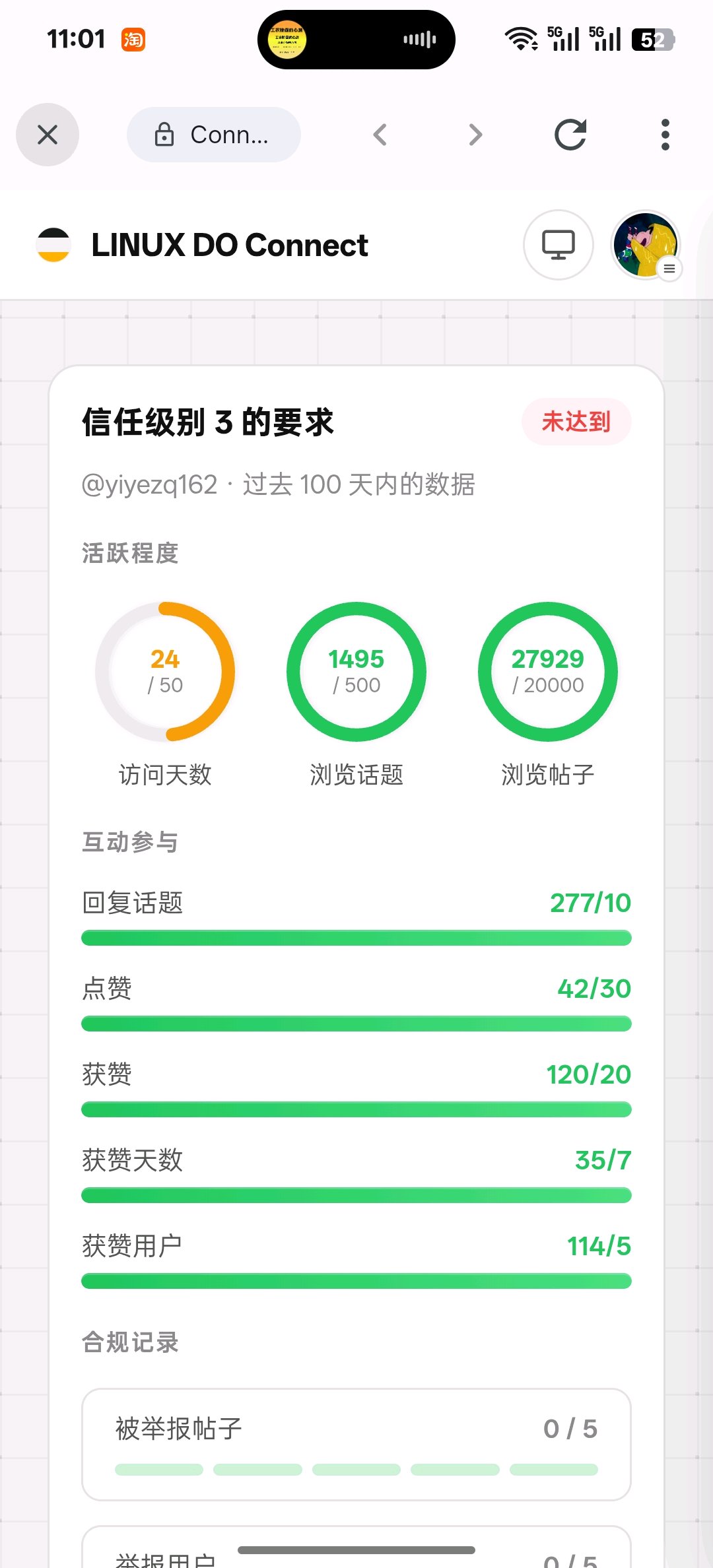This screenshot has width=713, height=1568.
Task: Open the browser overflow menu
Action: [x=665, y=135]
